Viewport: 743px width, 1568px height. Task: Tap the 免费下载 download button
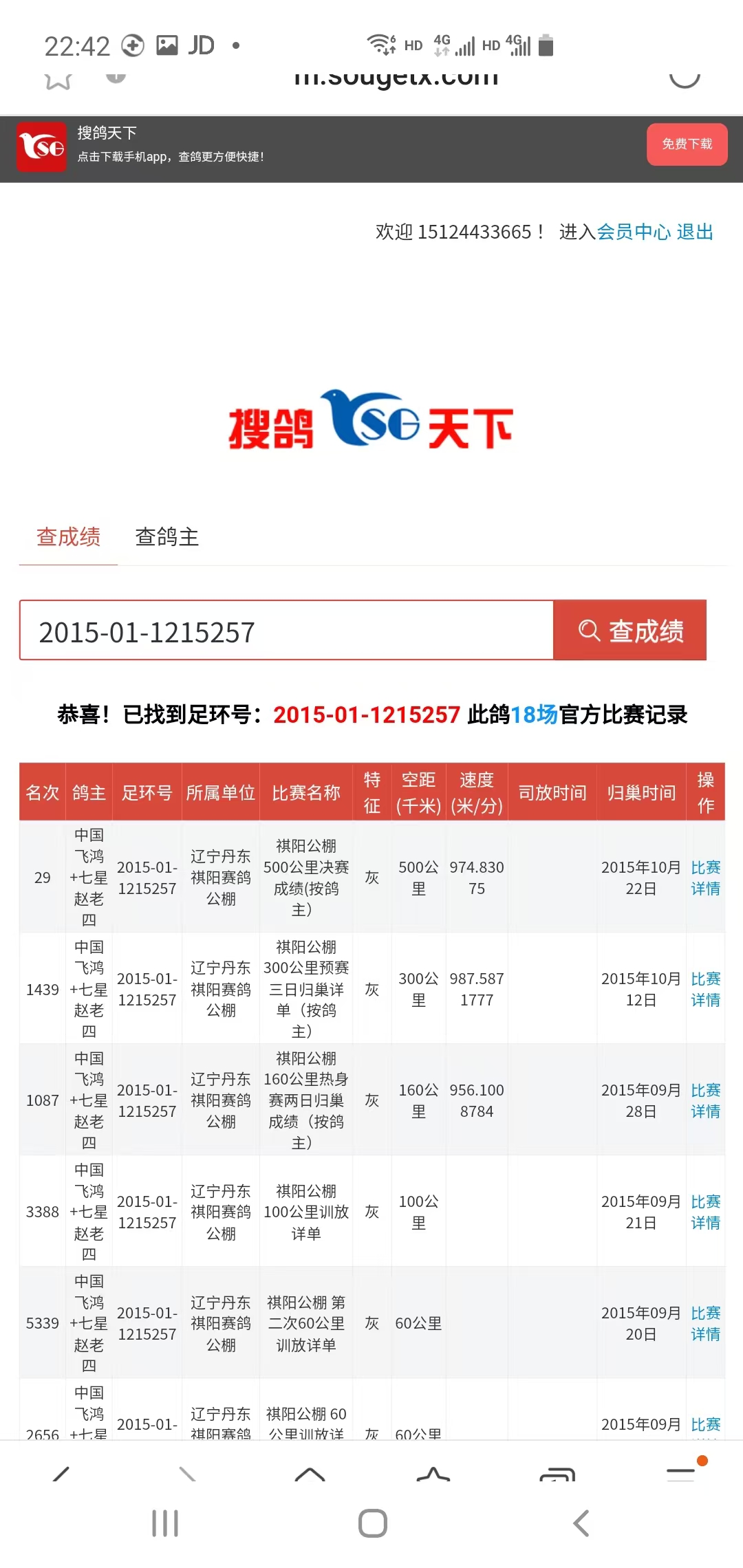point(687,144)
